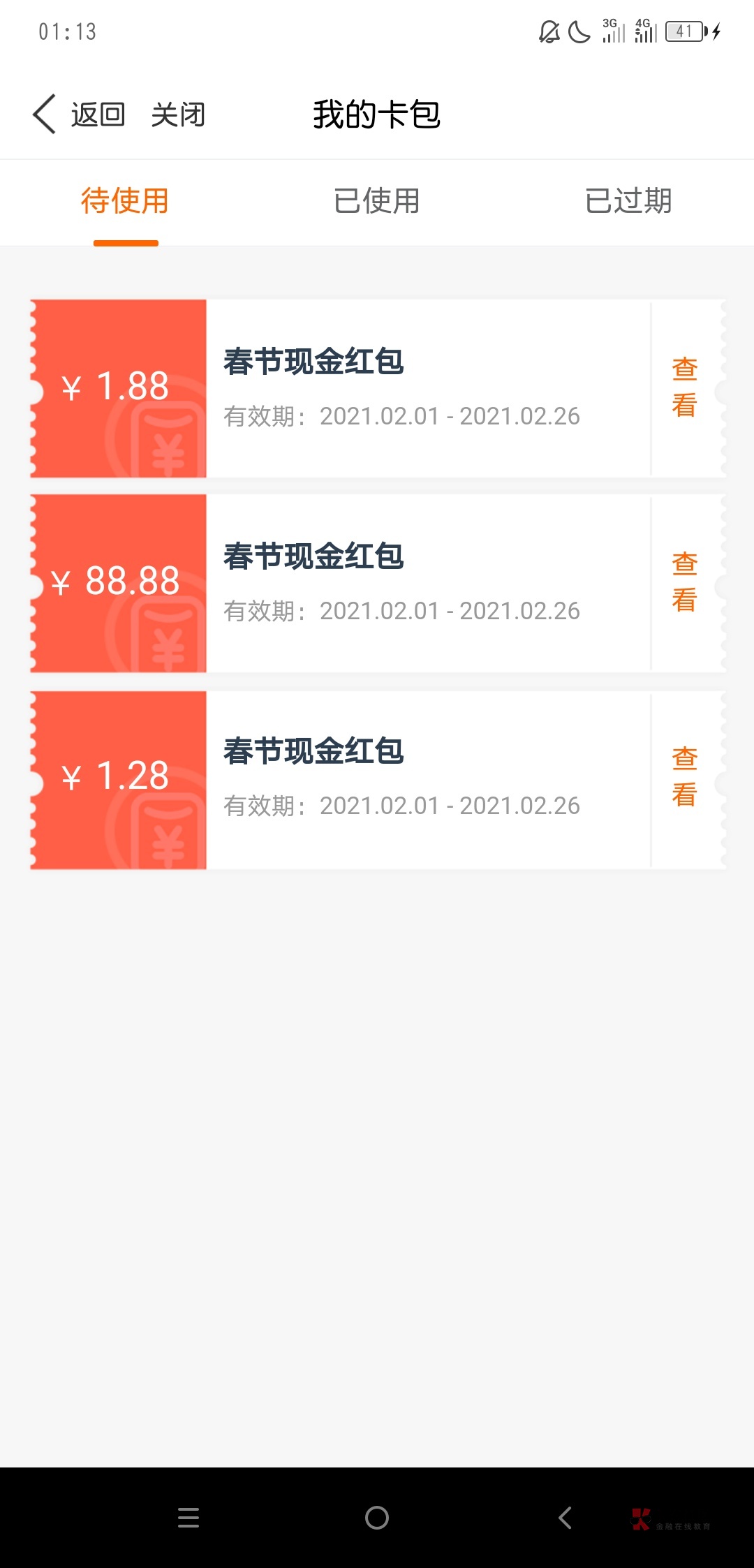Go back using the 返回 arrow
The image size is (754, 1568).
click(78, 114)
